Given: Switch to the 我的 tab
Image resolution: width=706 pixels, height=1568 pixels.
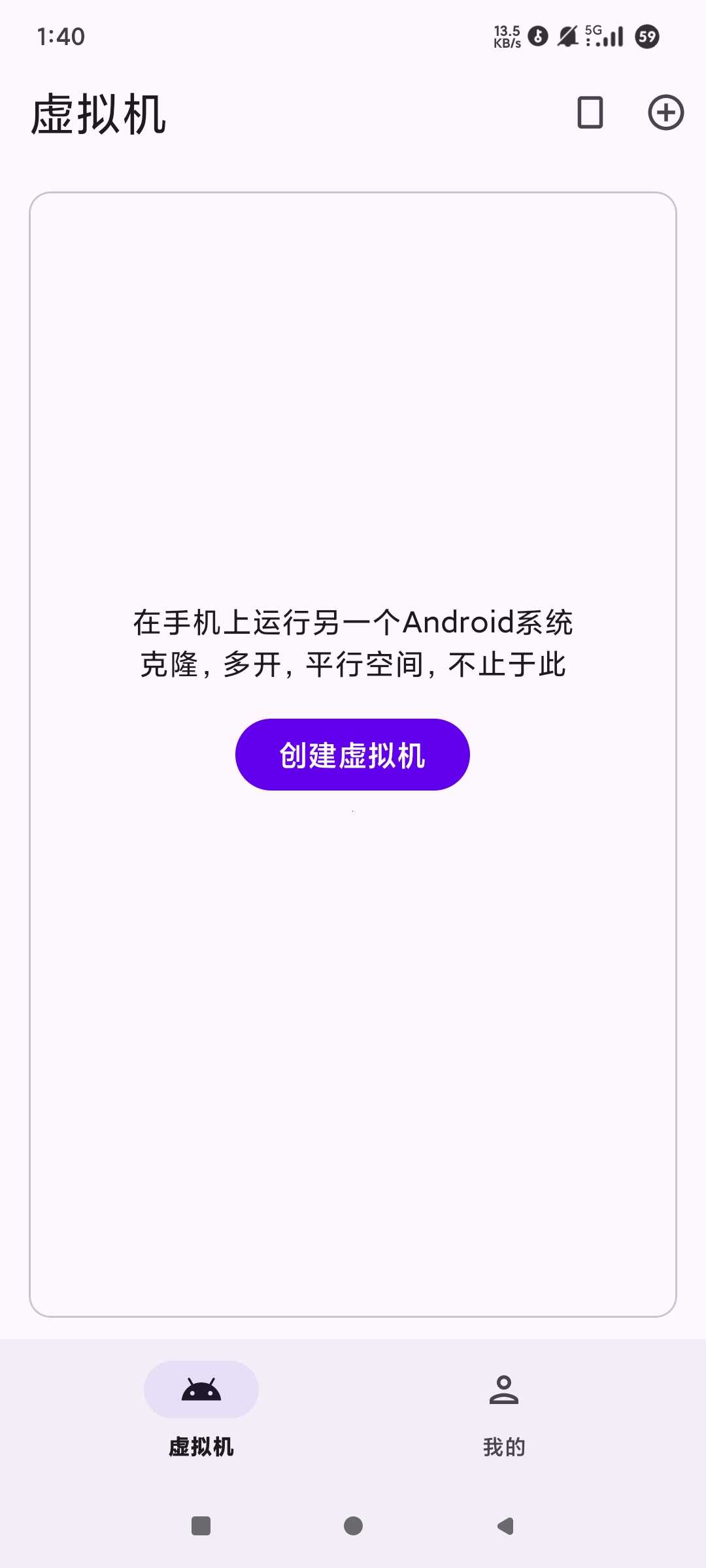Looking at the screenshot, I should [x=503, y=1411].
